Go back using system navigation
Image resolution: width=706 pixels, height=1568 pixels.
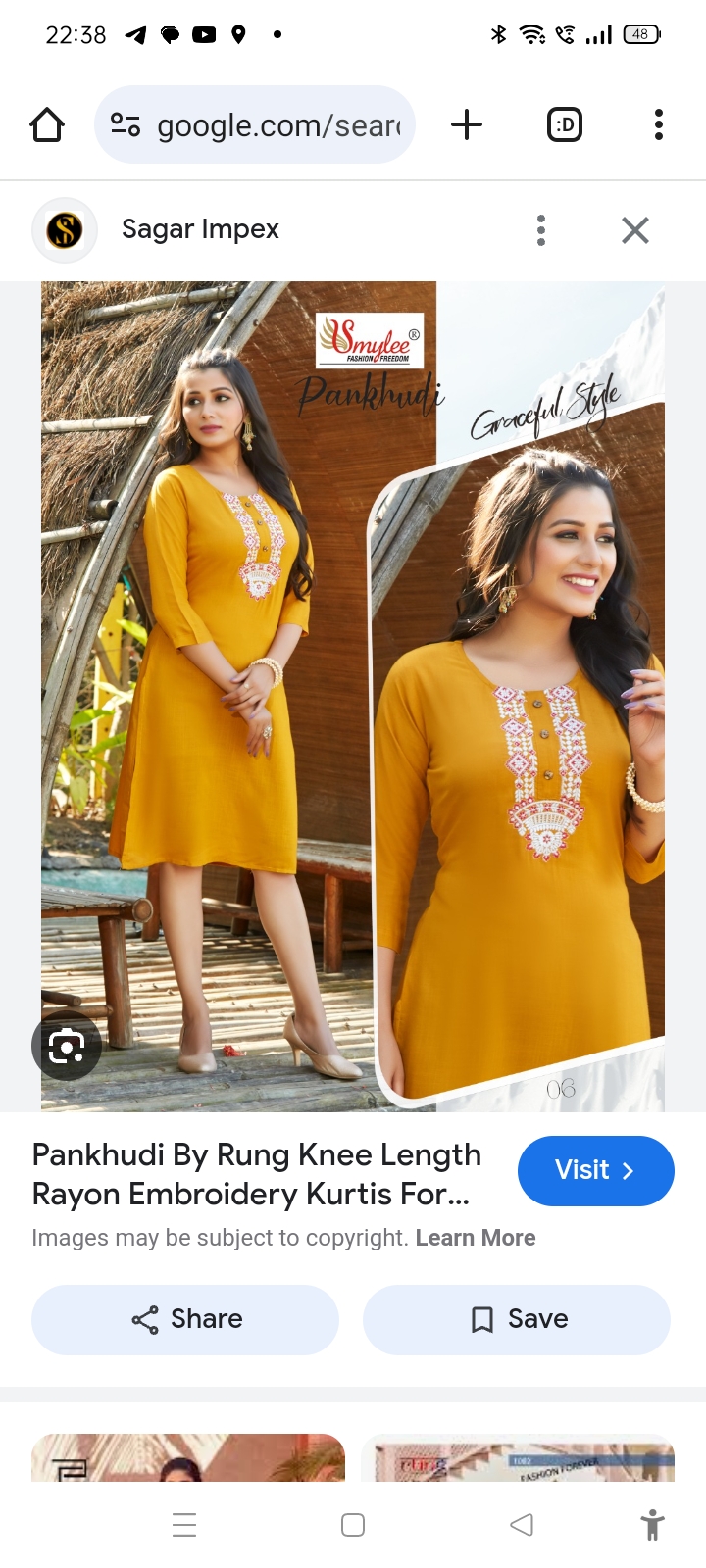point(522,1525)
